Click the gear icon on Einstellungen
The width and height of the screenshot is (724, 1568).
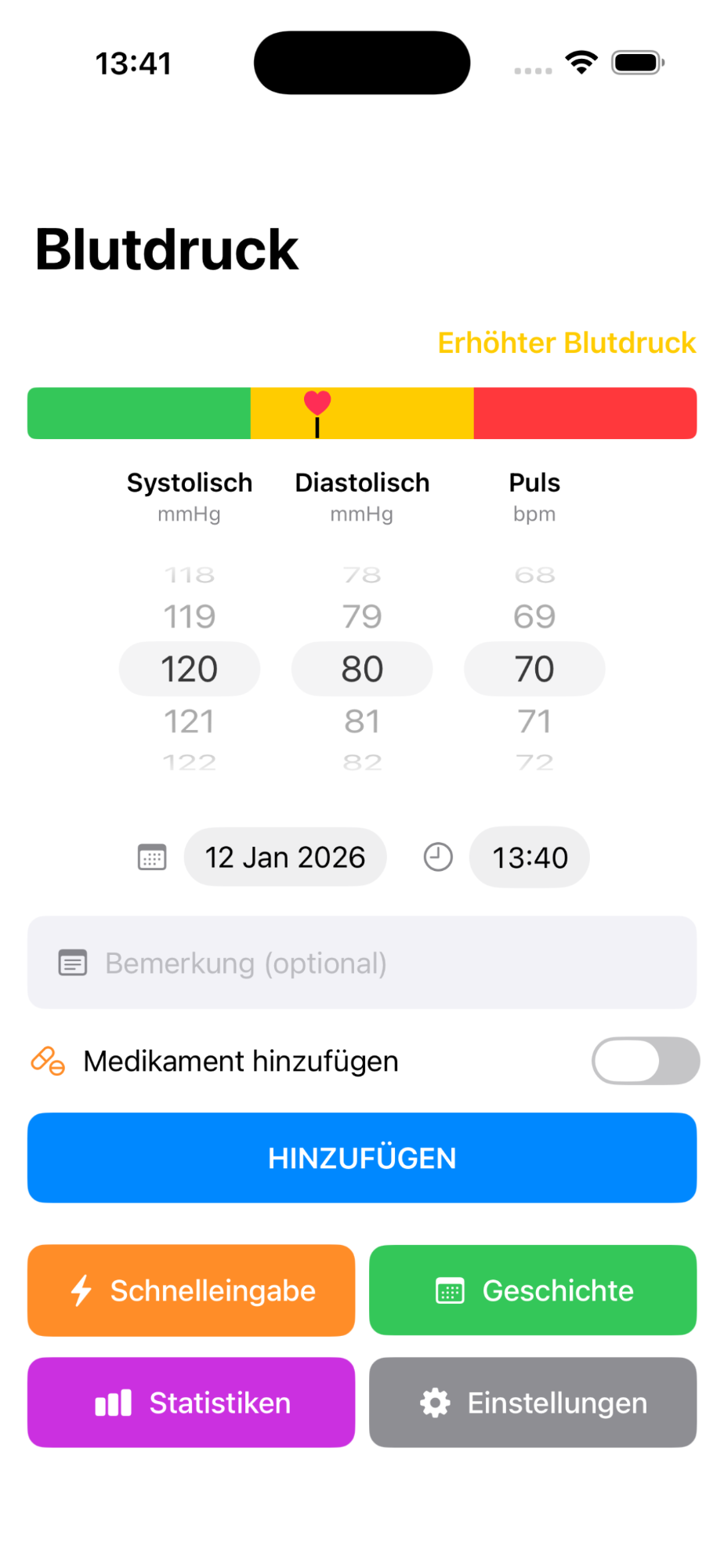(436, 1403)
